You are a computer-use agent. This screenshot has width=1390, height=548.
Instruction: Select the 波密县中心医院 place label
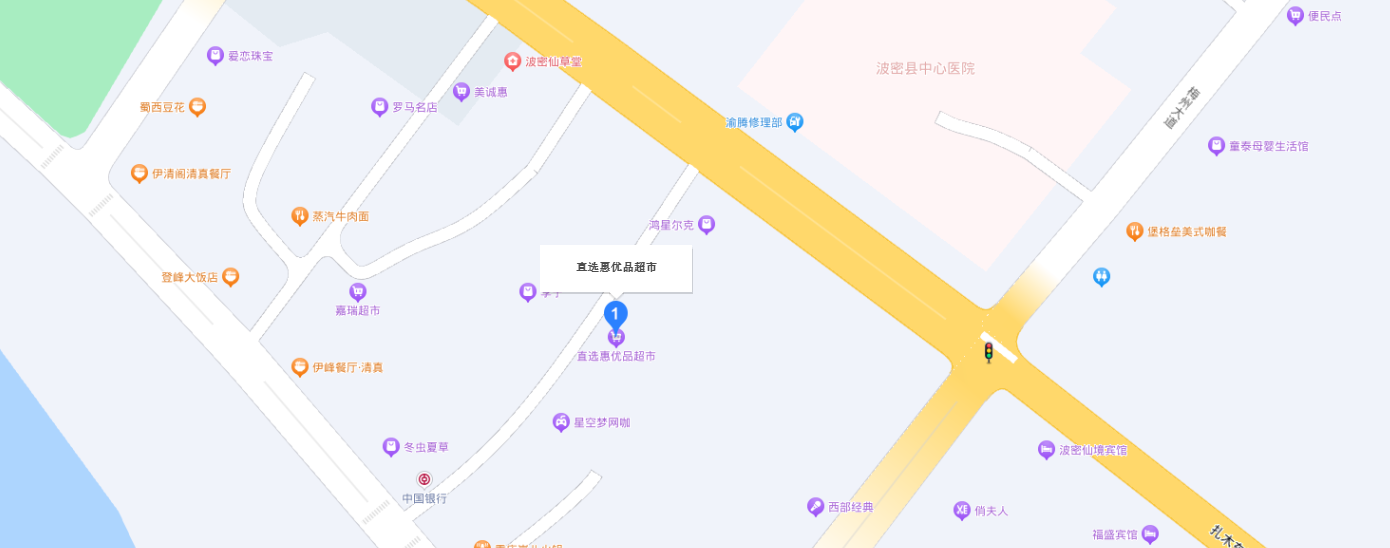pos(925,68)
